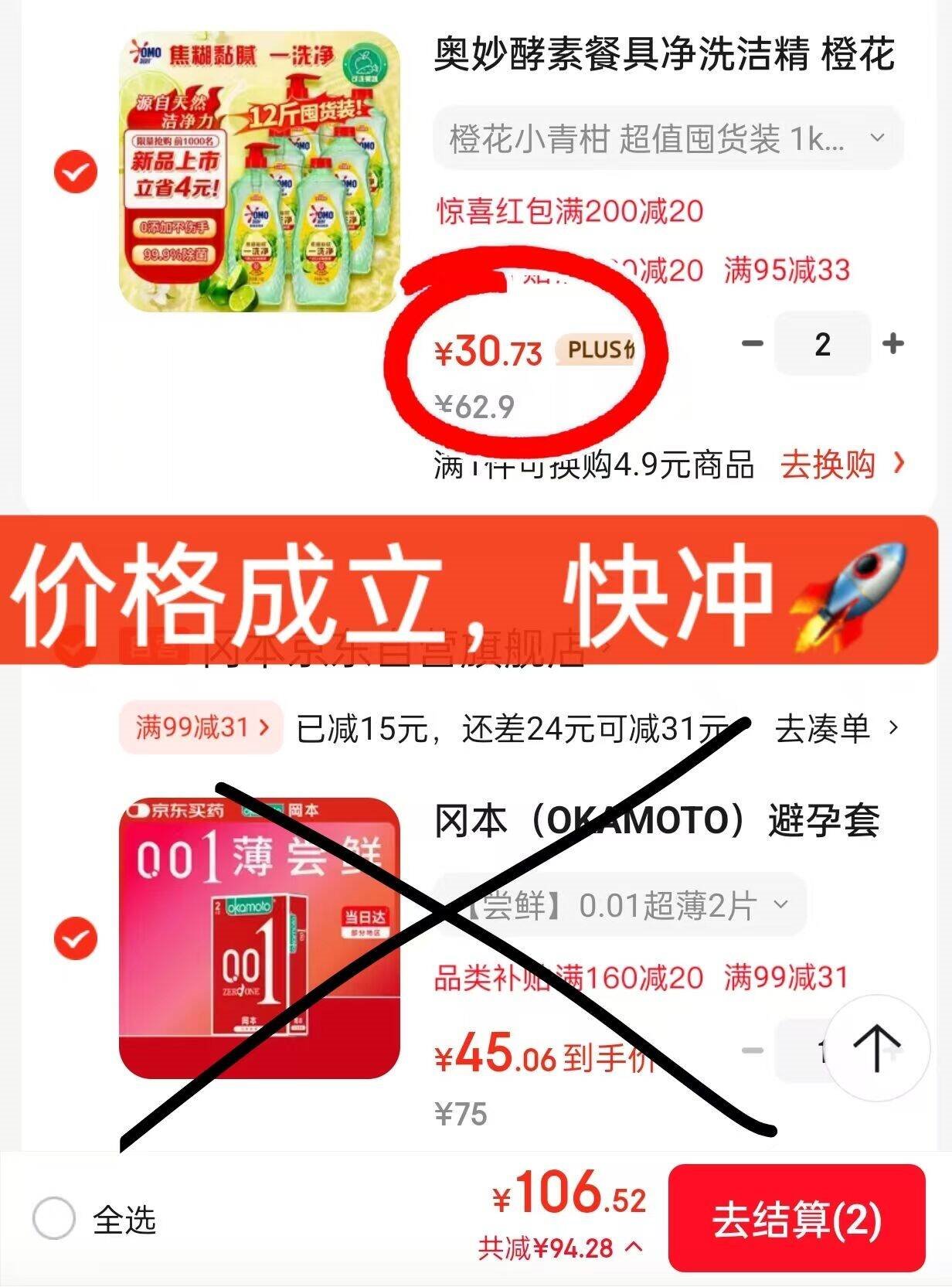Expand the 0.01超薄2片 variant dropdown
The width and height of the screenshot is (952, 1287).
coord(620,904)
